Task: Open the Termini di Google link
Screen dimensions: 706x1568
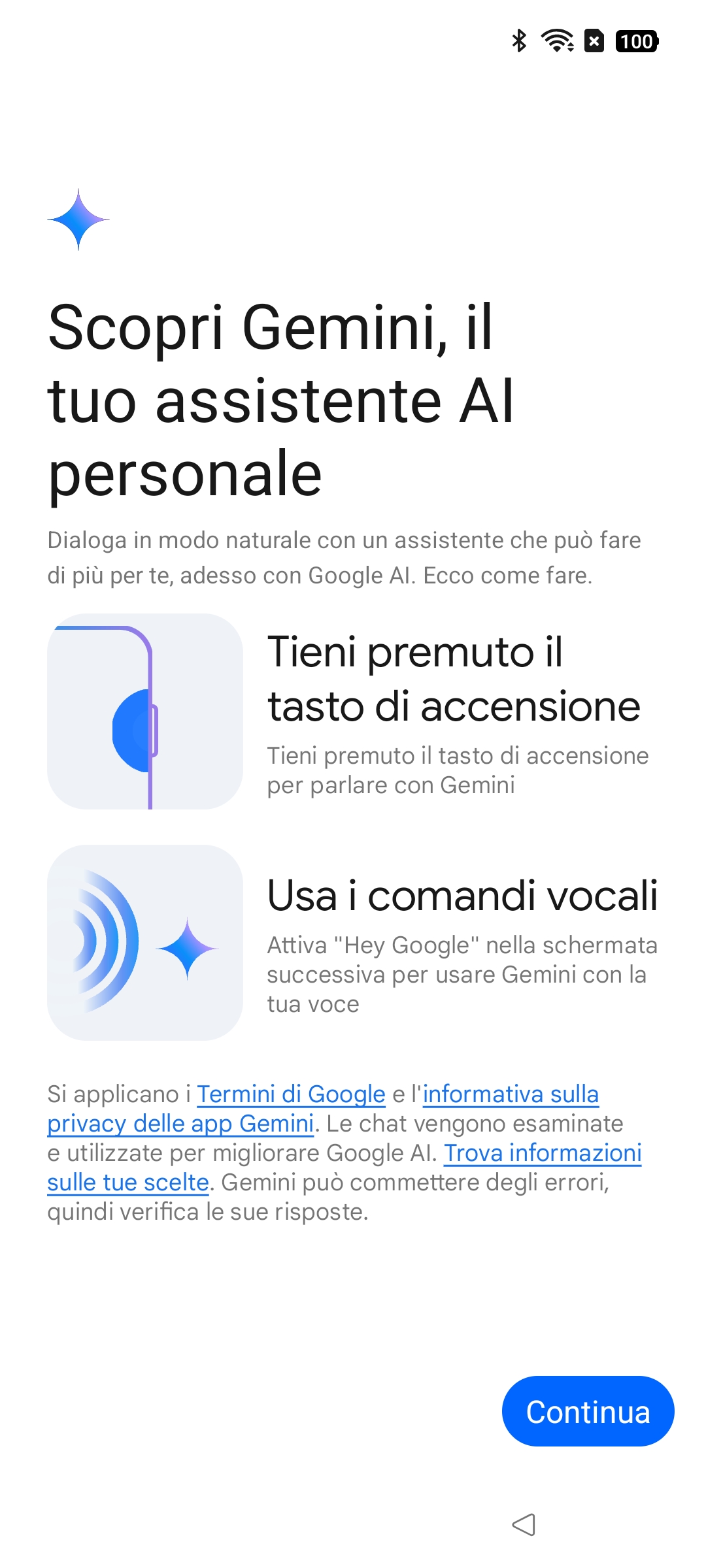Action: coord(291,1094)
